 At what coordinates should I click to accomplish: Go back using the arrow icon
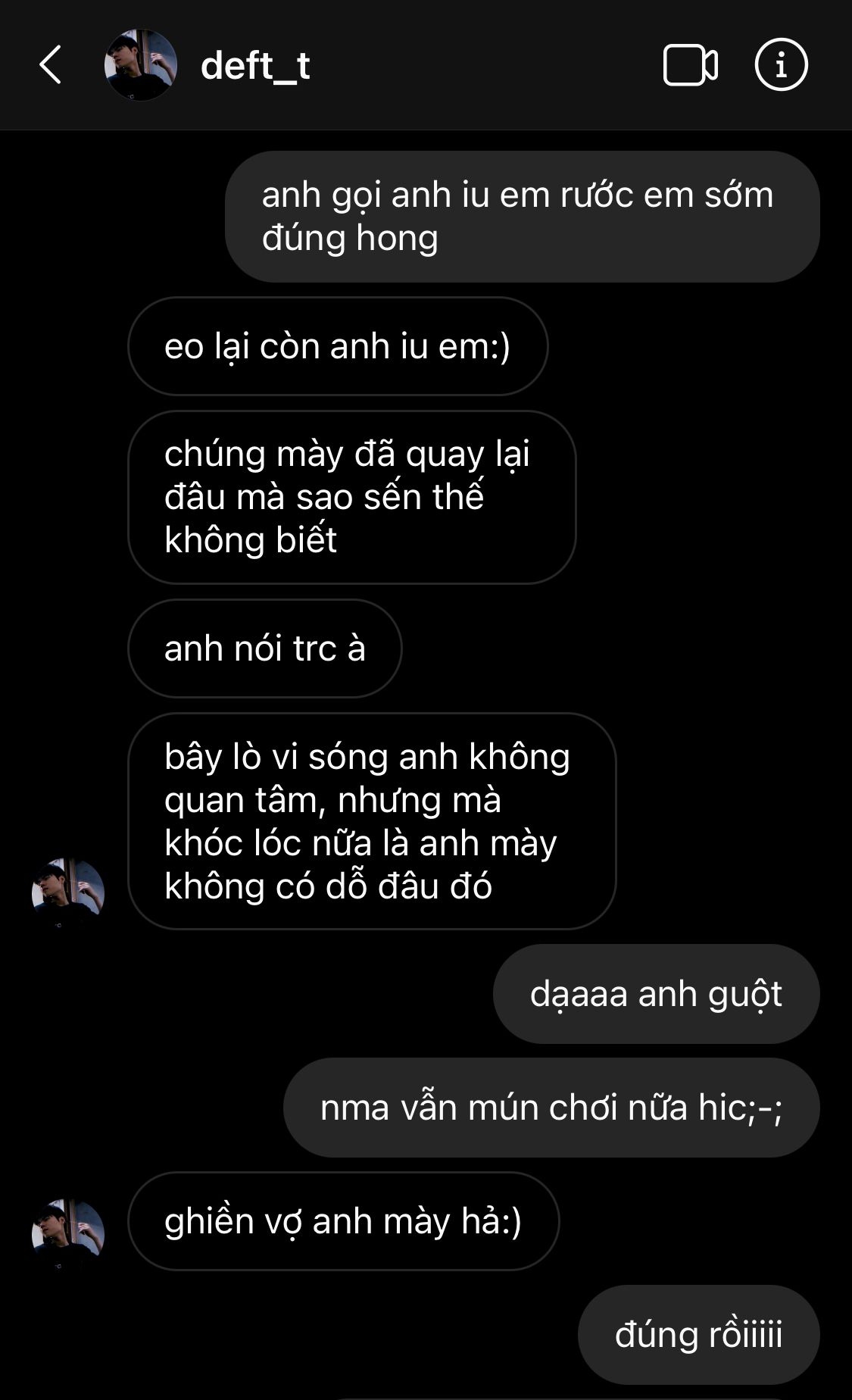[50, 65]
